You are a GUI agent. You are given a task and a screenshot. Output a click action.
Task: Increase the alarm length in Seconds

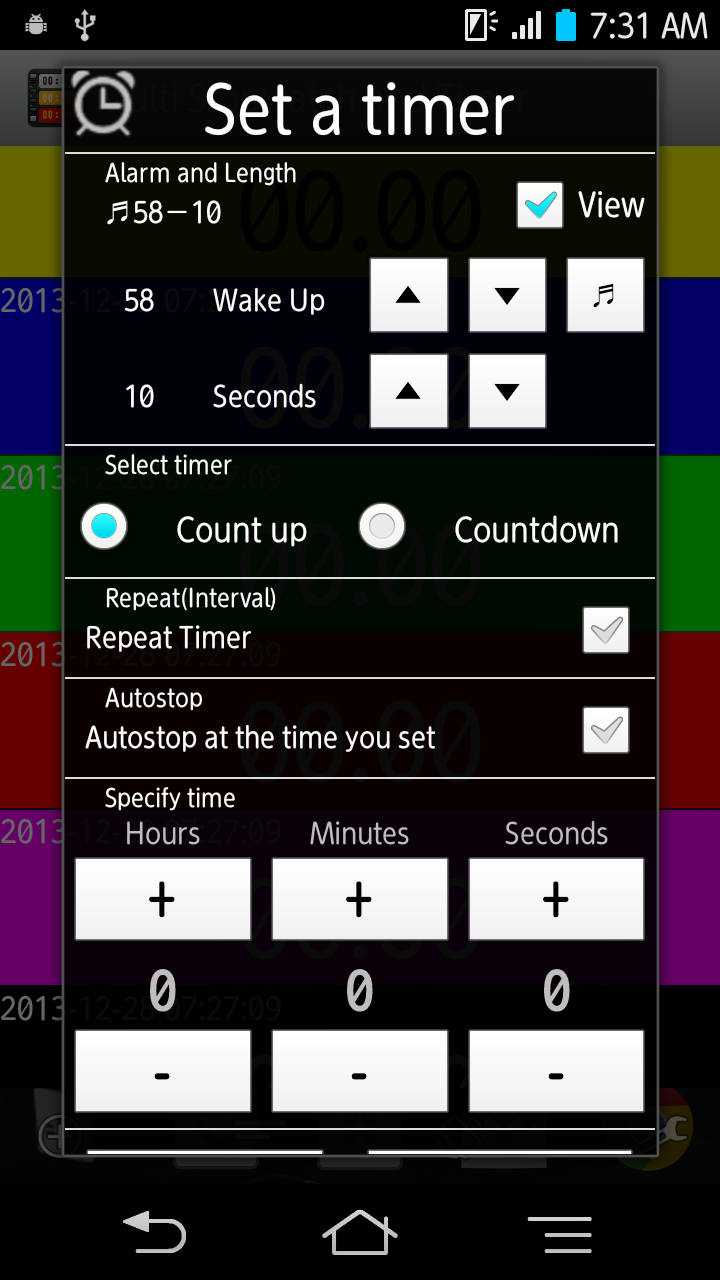(408, 391)
